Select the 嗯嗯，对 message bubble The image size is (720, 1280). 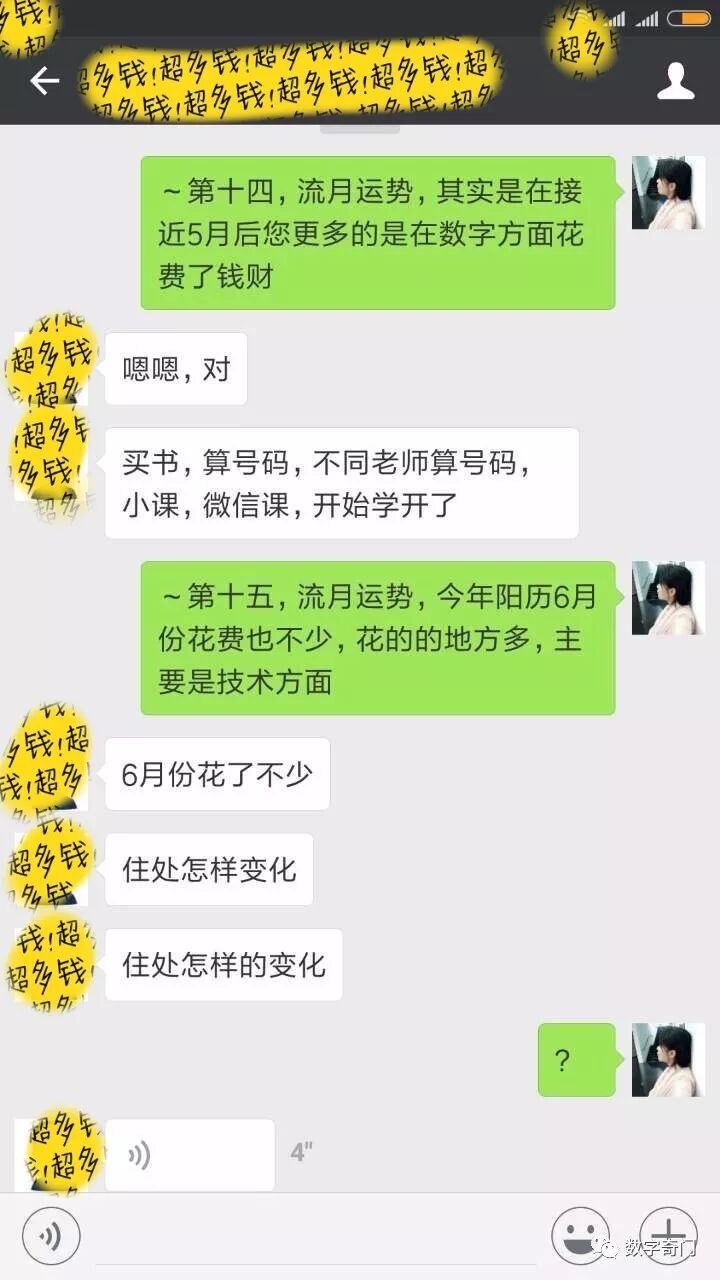175,368
